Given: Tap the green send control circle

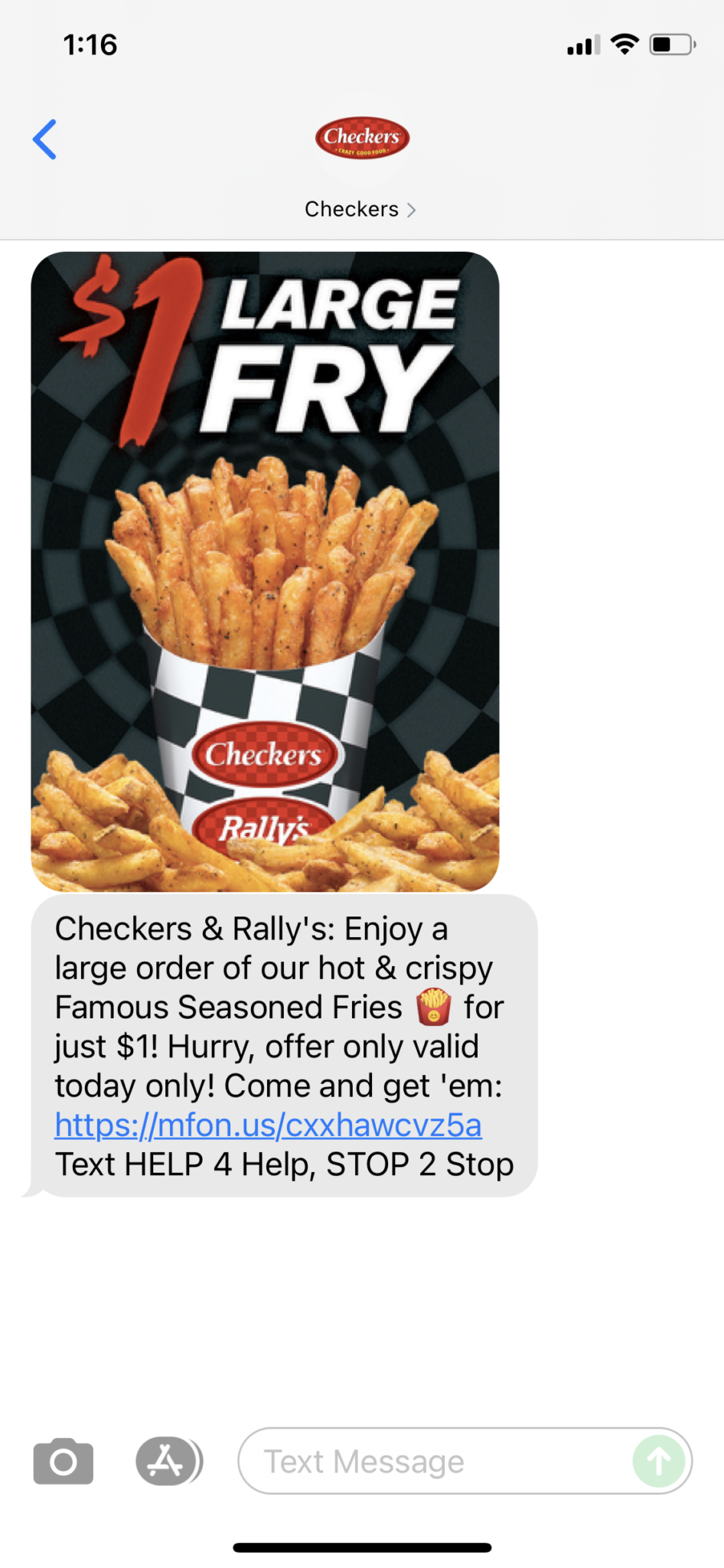Looking at the screenshot, I should click(659, 1461).
